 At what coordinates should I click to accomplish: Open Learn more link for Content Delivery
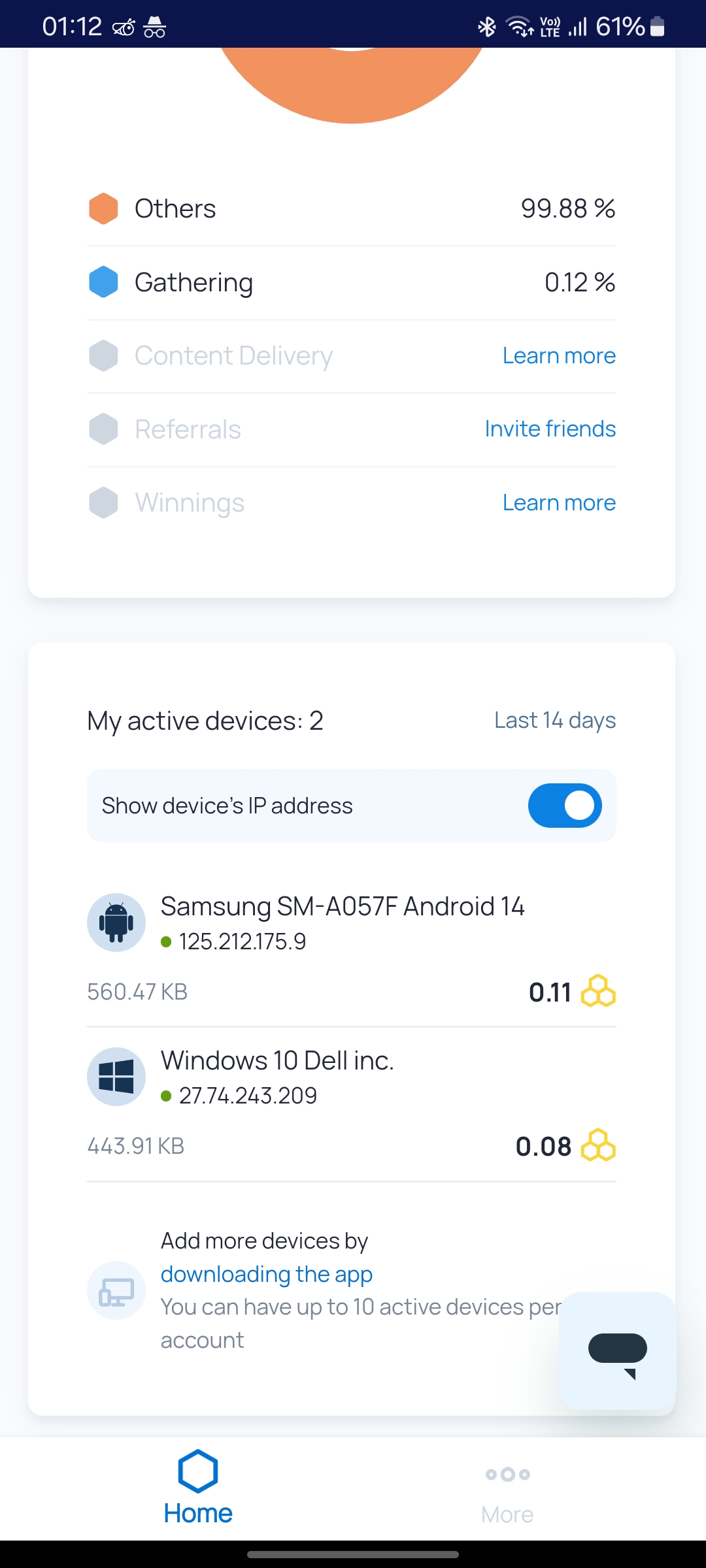559,355
